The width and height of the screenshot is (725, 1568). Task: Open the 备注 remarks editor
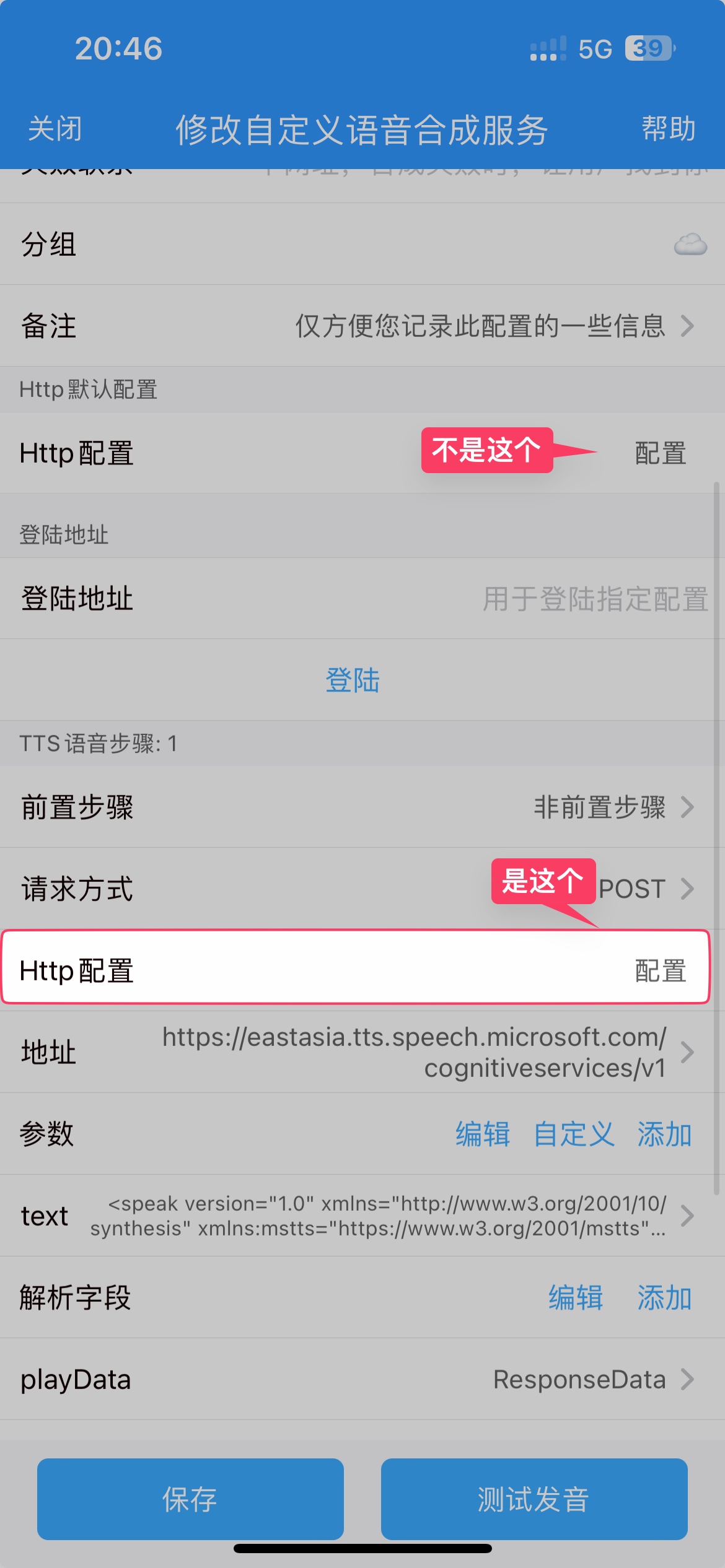(362, 327)
